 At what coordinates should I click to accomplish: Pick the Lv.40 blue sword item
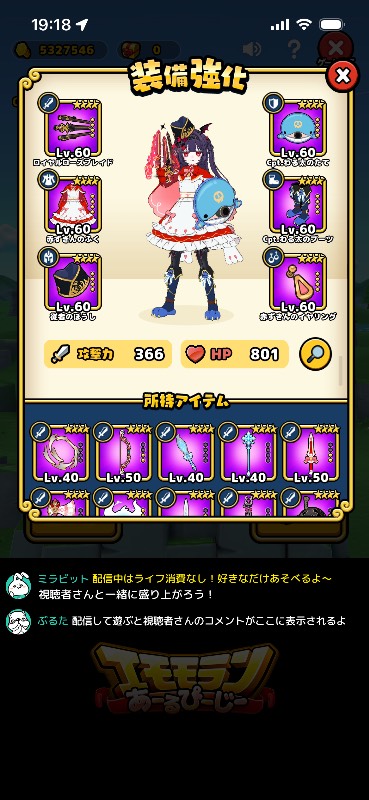coord(186,453)
